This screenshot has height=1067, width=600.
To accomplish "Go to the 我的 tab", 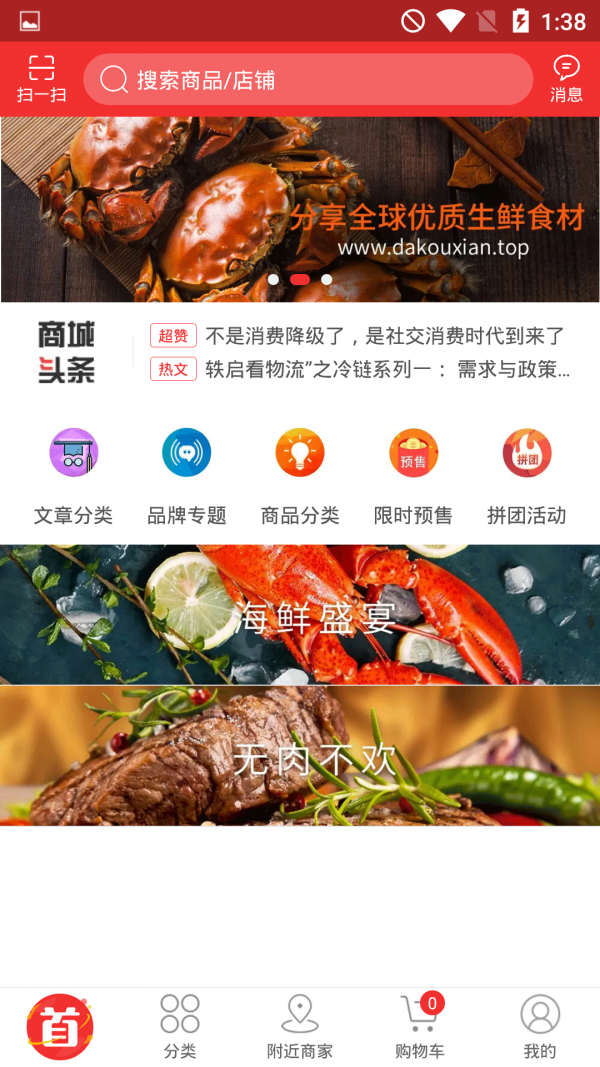I will point(540,1026).
